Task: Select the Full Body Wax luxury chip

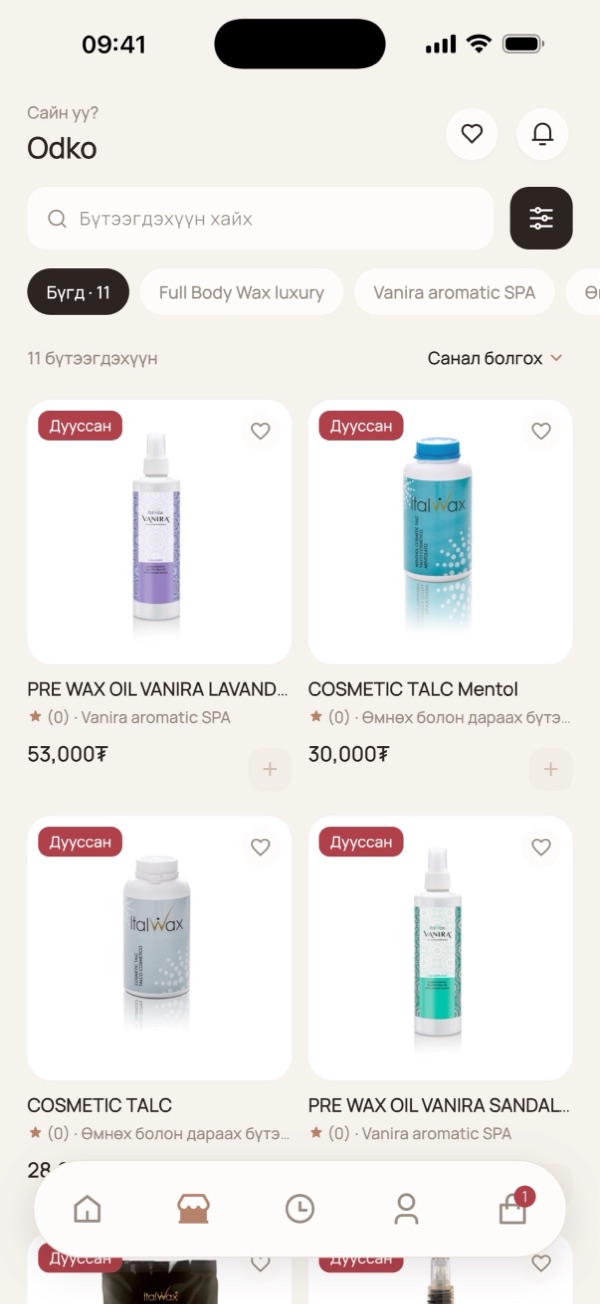Action: pyautogui.click(x=241, y=292)
